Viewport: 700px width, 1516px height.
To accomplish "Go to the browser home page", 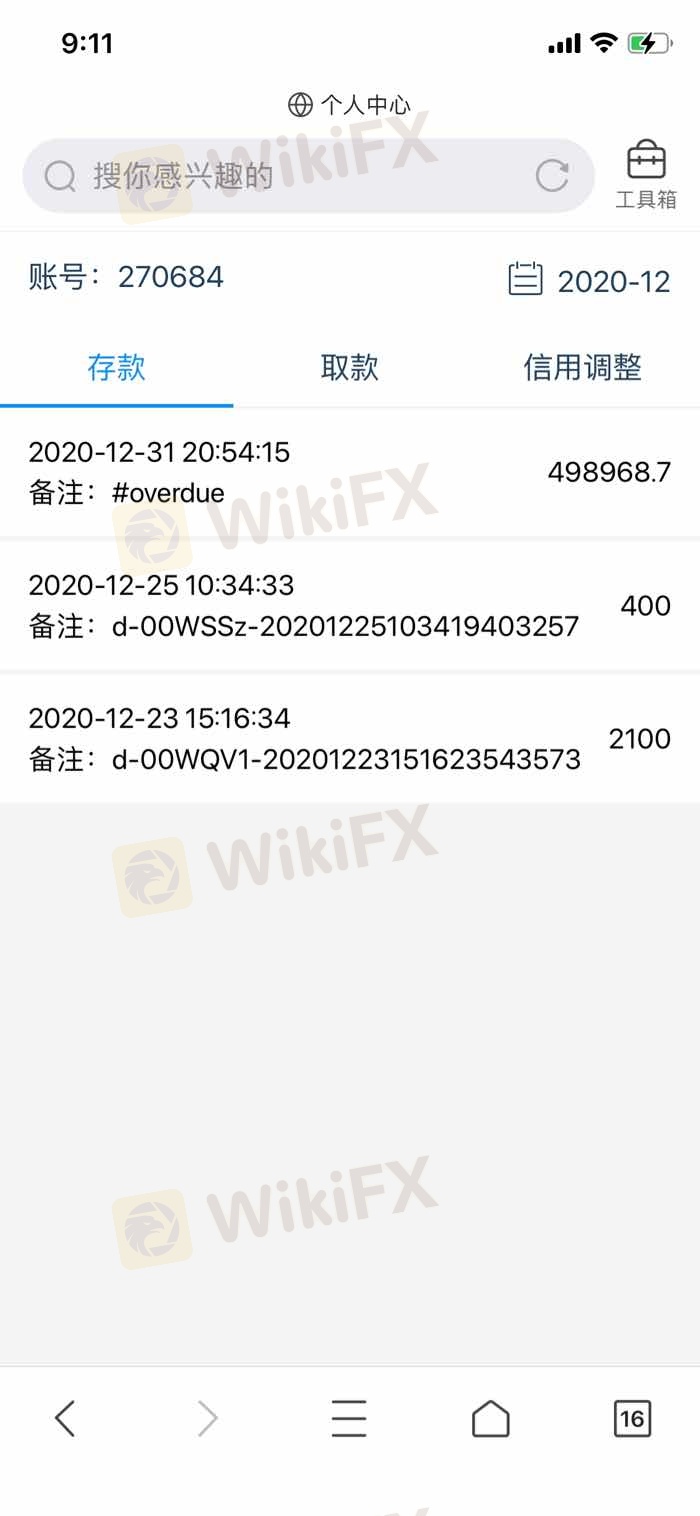I will tap(490, 1418).
